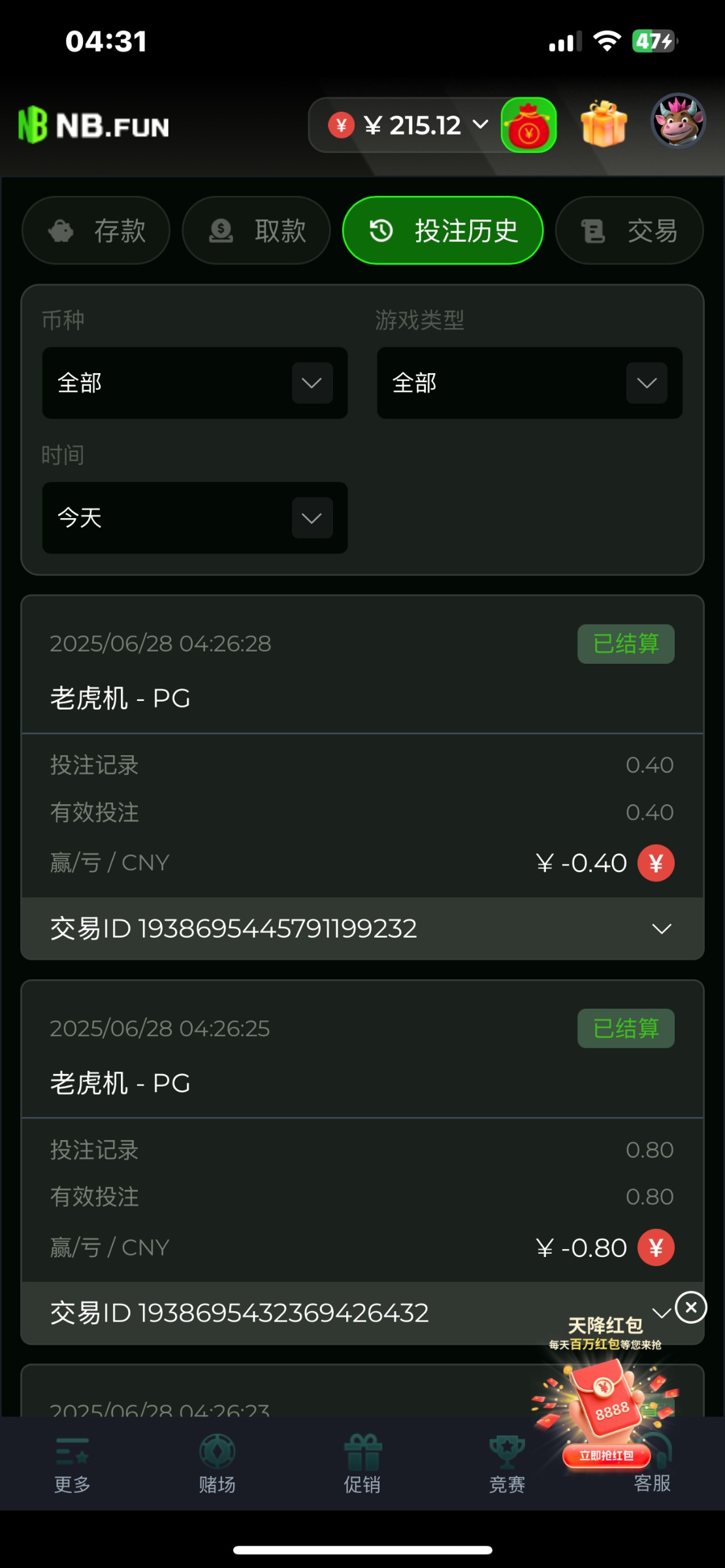Change the 时间 filter from 今天
The width and height of the screenshot is (725, 1568).
click(194, 518)
